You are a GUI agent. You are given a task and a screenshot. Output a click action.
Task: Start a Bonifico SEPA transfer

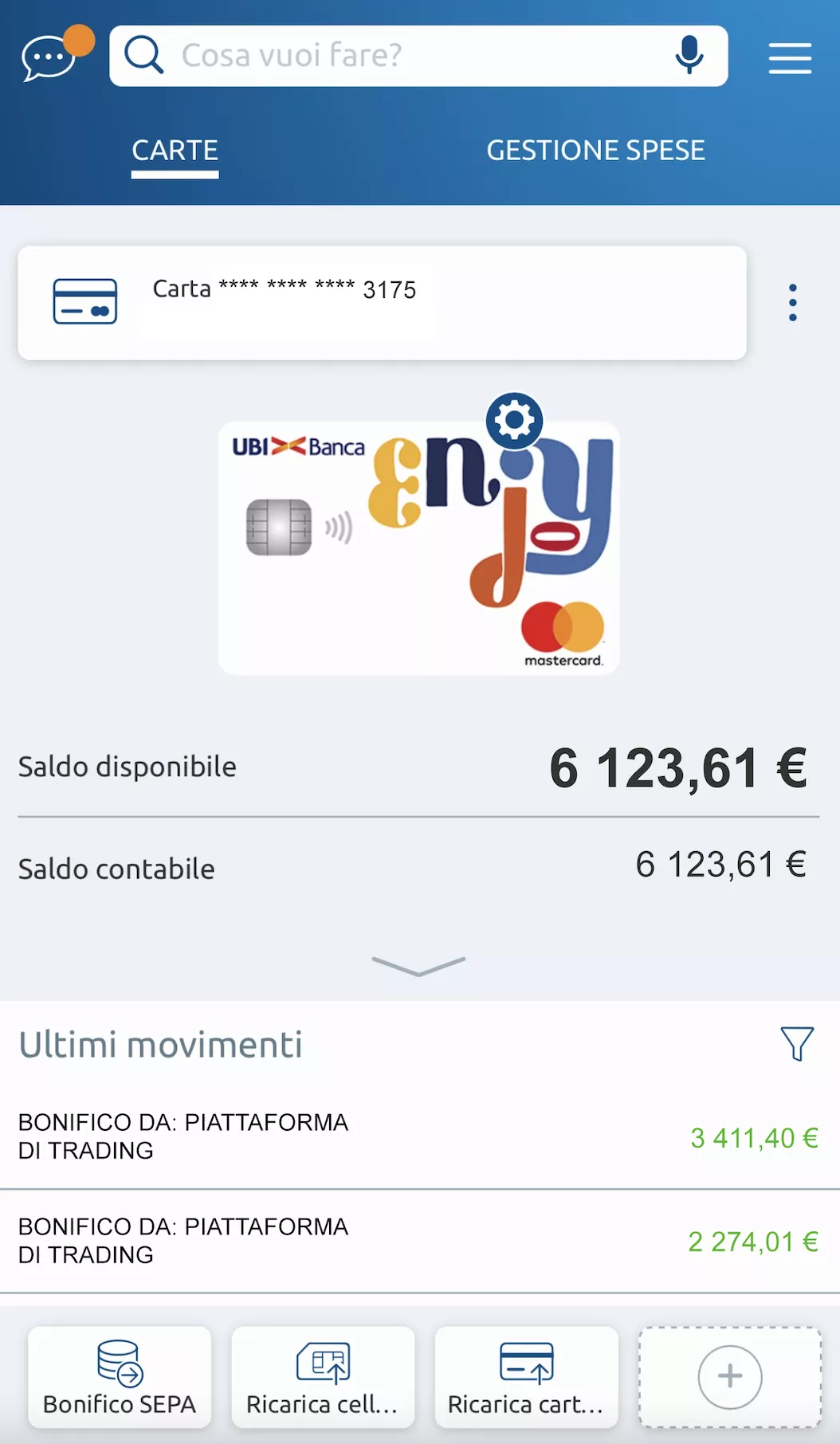pyautogui.click(x=120, y=1377)
